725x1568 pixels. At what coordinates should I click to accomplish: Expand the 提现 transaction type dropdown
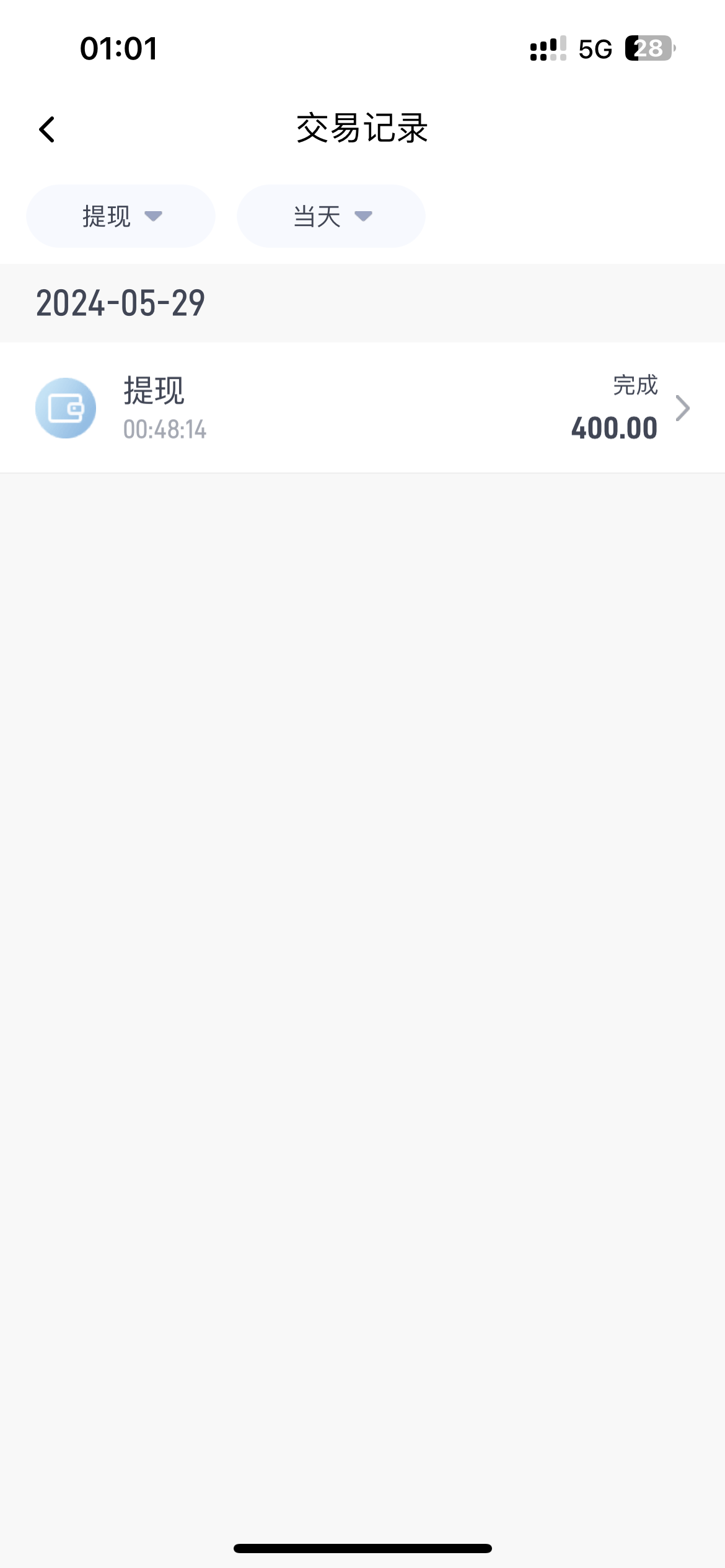[121, 216]
